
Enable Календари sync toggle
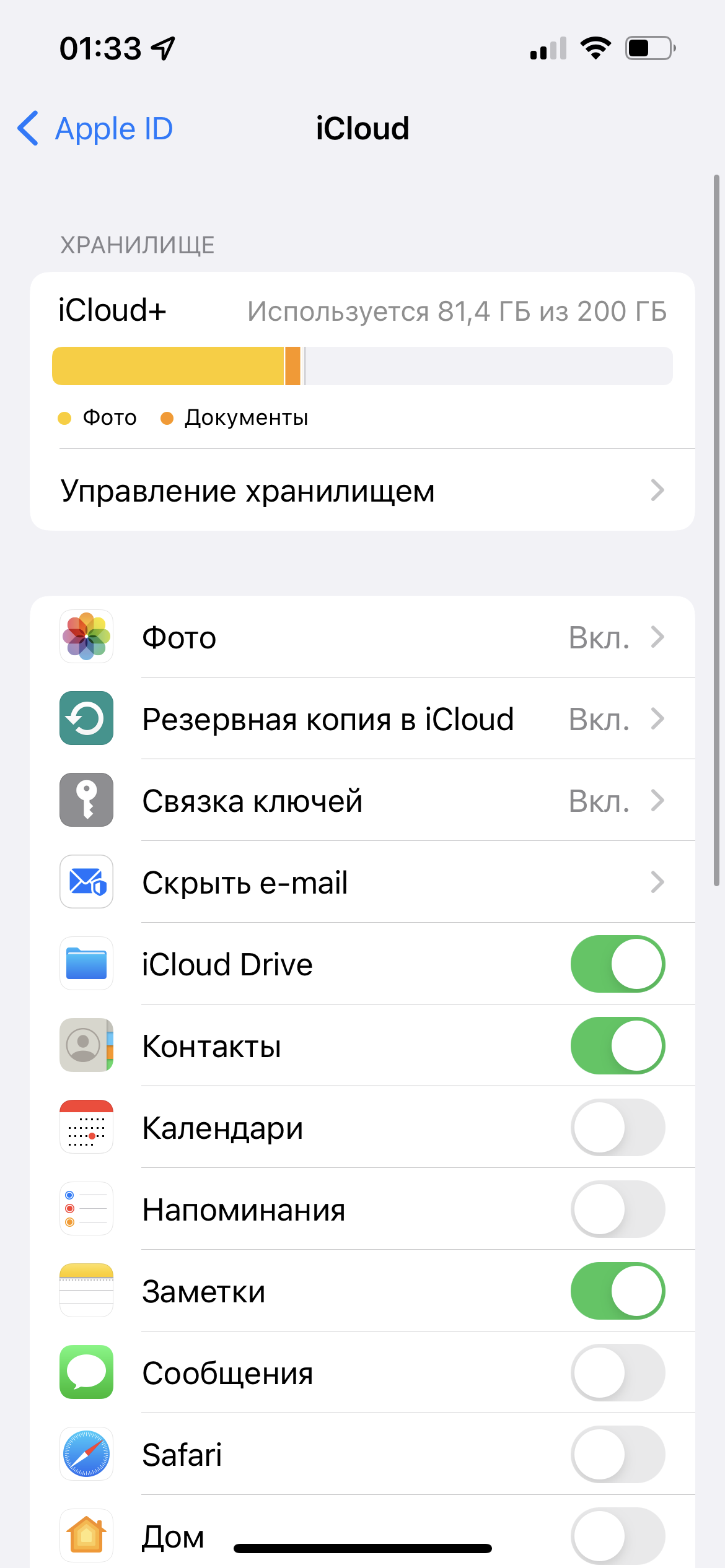pyautogui.click(x=617, y=1128)
